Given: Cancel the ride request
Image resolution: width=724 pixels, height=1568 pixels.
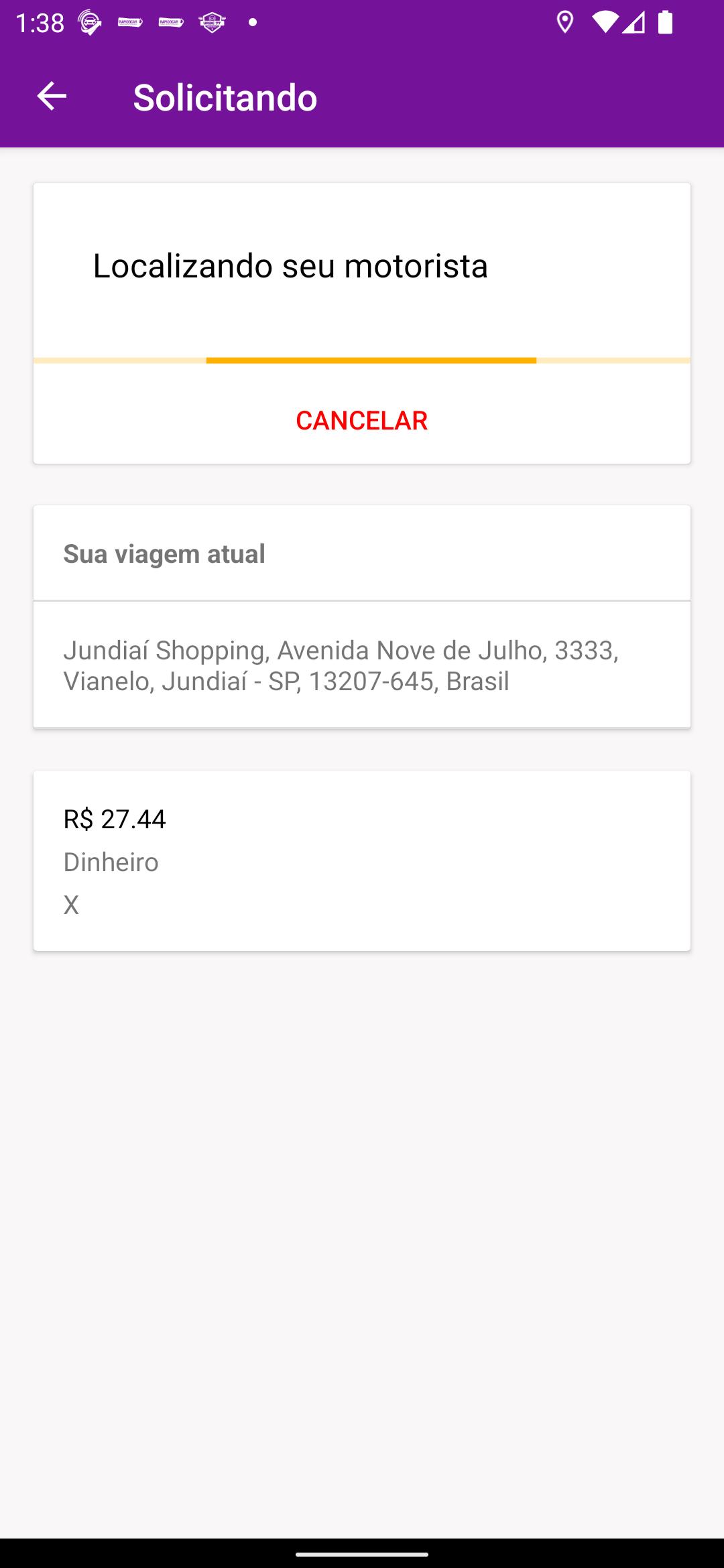Looking at the screenshot, I should (362, 421).
